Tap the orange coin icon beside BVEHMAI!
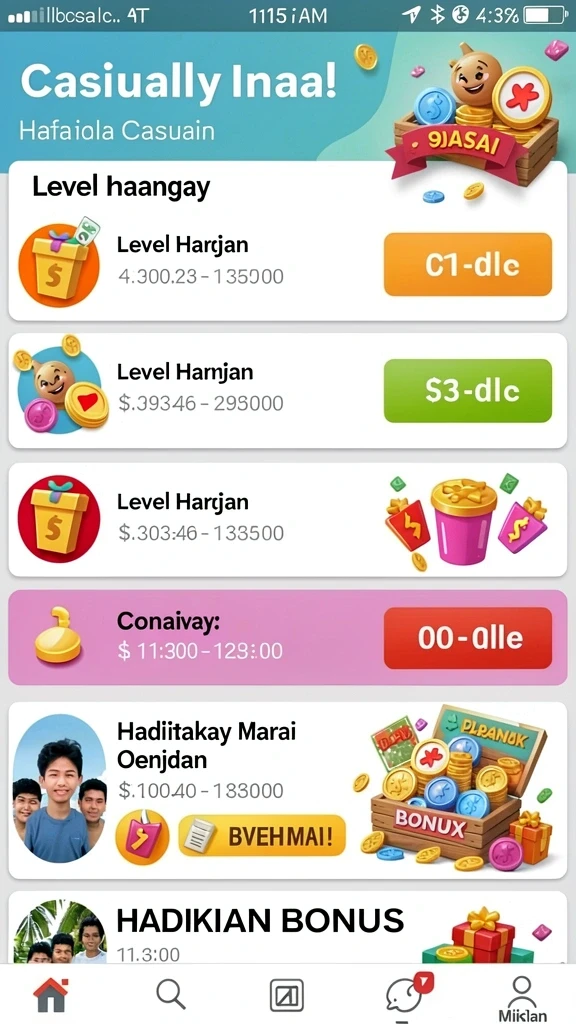The height and width of the screenshot is (1024, 576). point(142,837)
